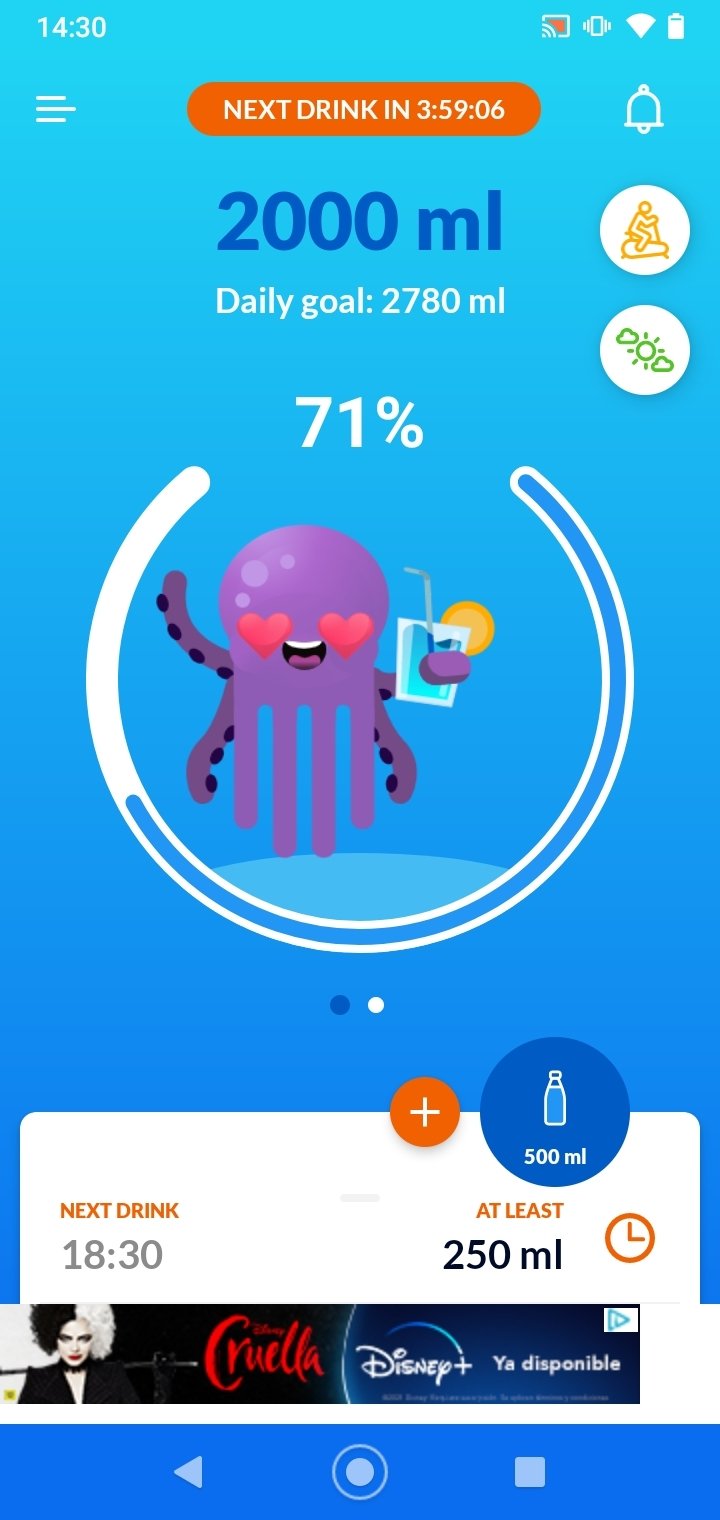The width and height of the screenshot is (720, 1520).
Task: Tap the orange plus button
Action: tap(425, 1112)
